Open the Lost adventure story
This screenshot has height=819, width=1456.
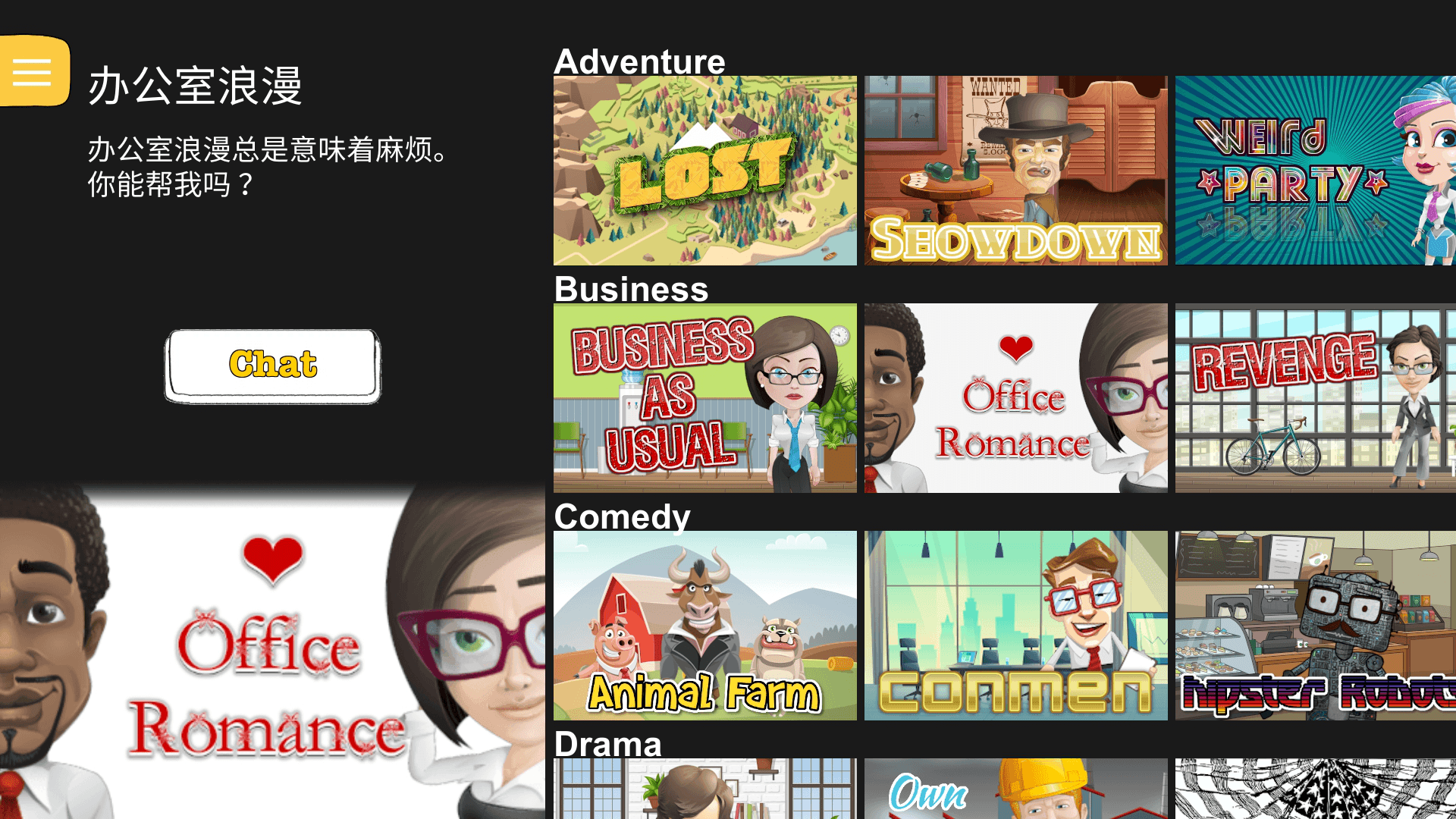point(704,171)
